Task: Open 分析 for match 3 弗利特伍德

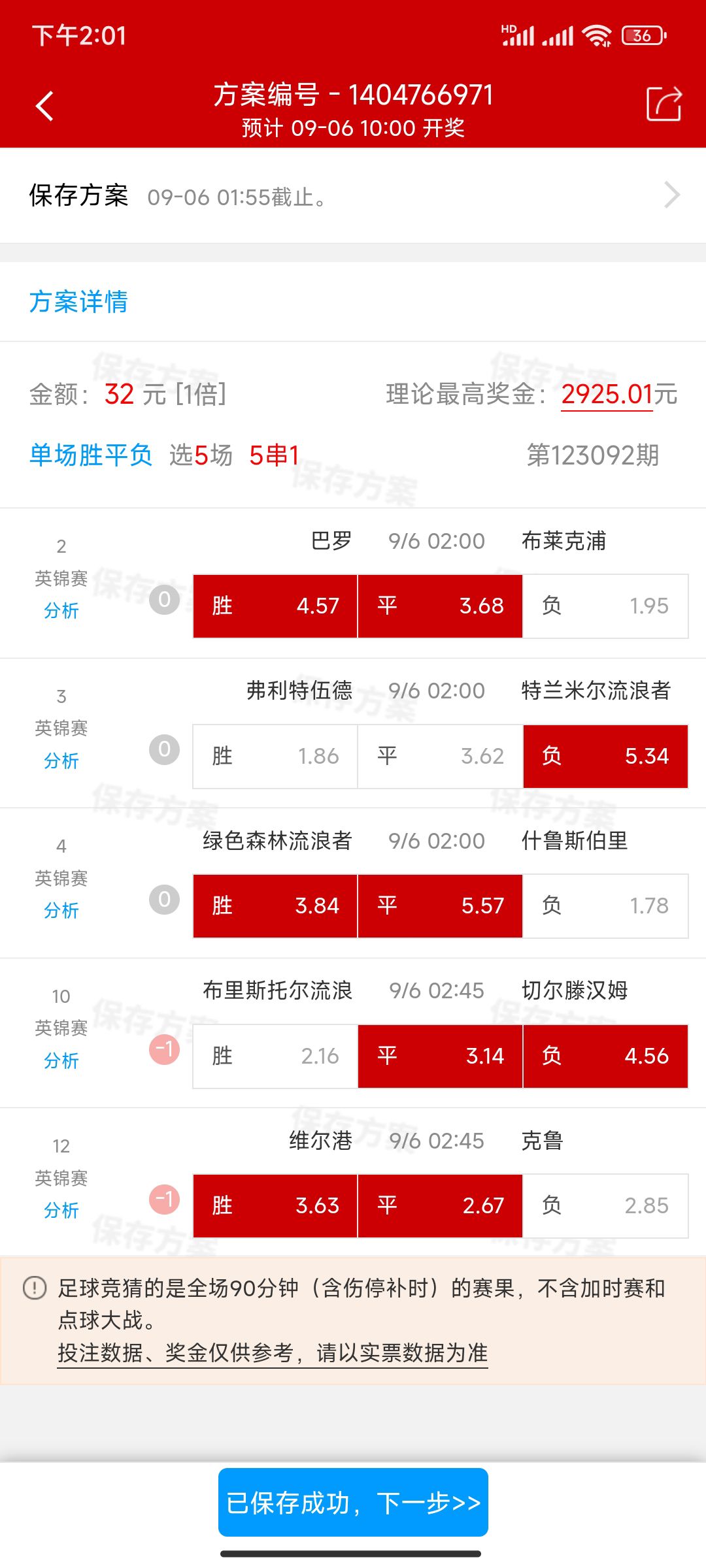Action: pyautogui.click(x=61, y=760)
